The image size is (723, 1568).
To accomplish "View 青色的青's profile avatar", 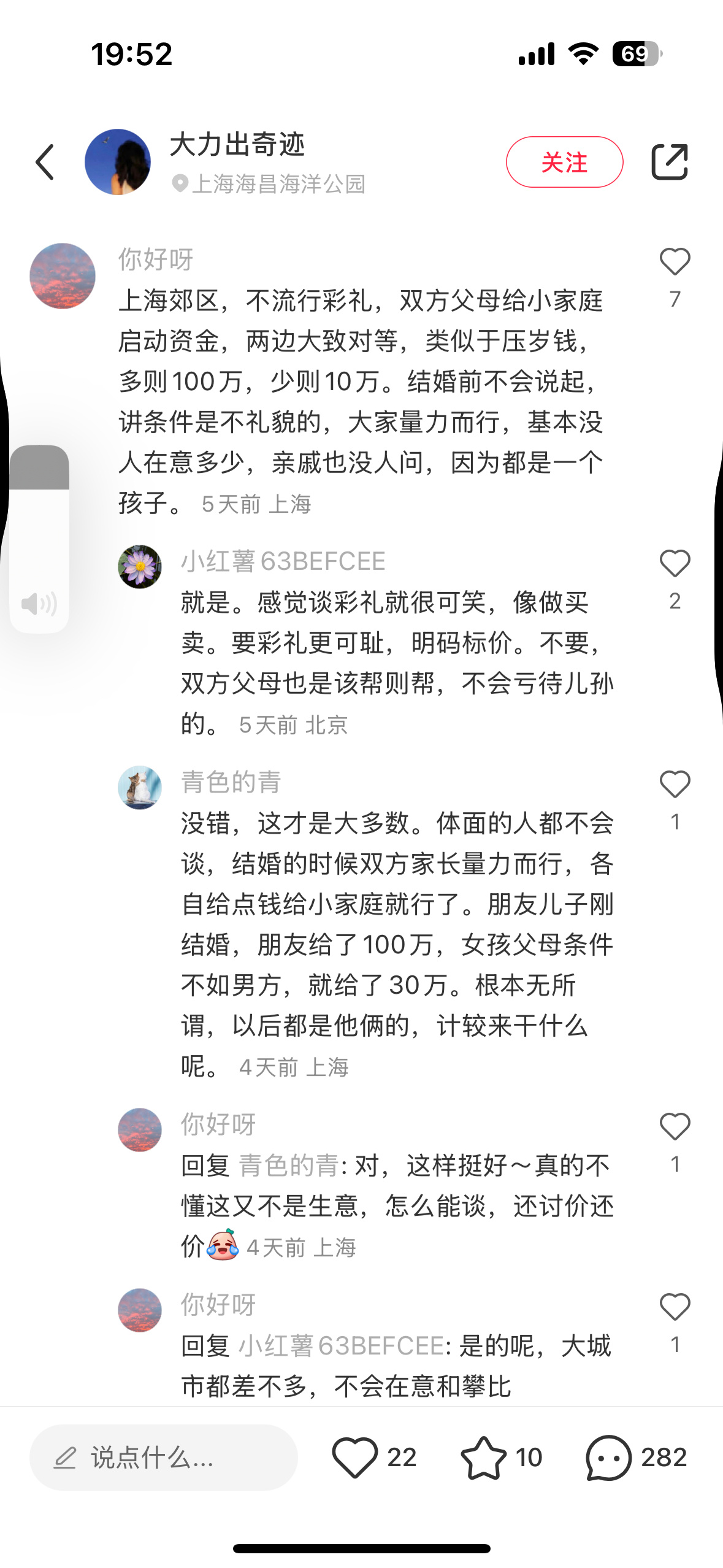I will 140,788.
